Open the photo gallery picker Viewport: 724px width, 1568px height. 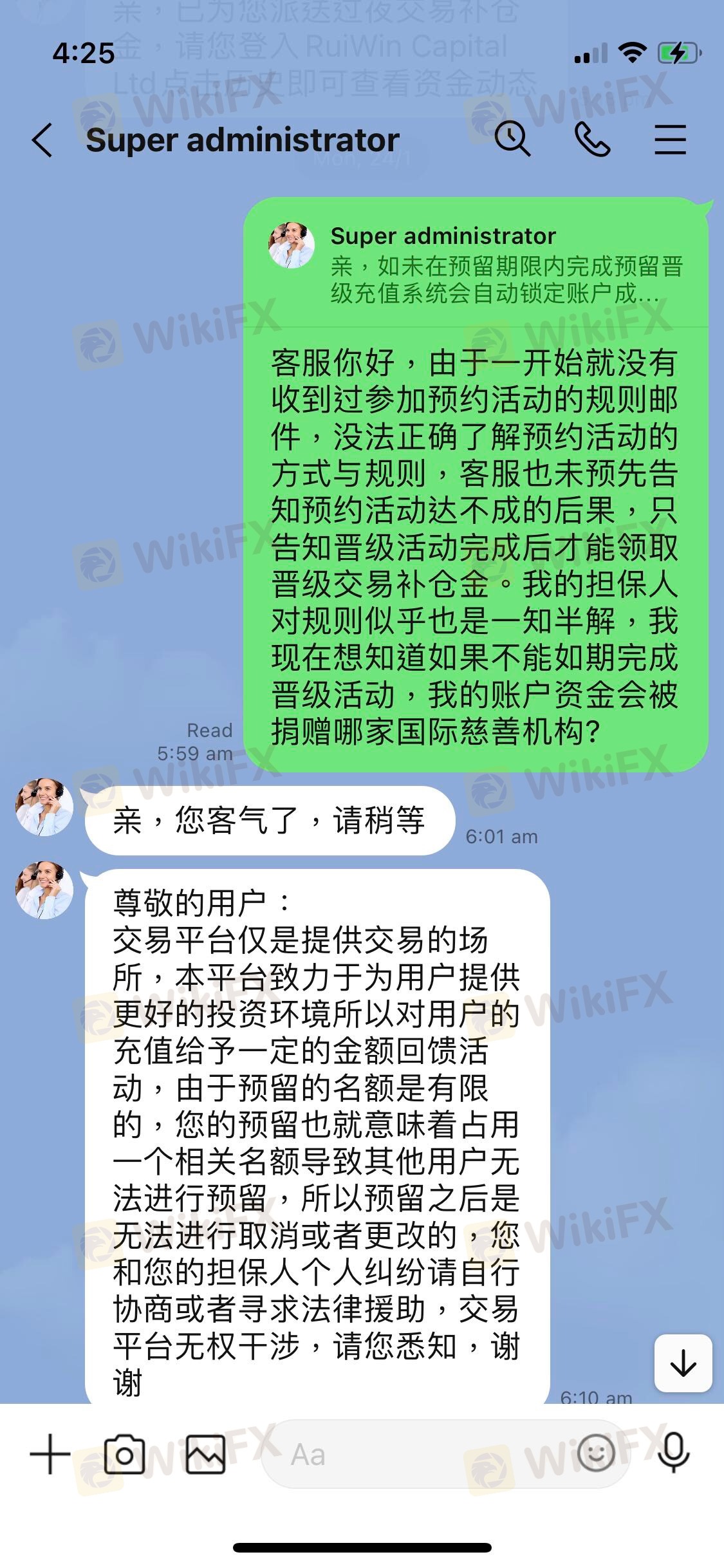pos(205,1454)
